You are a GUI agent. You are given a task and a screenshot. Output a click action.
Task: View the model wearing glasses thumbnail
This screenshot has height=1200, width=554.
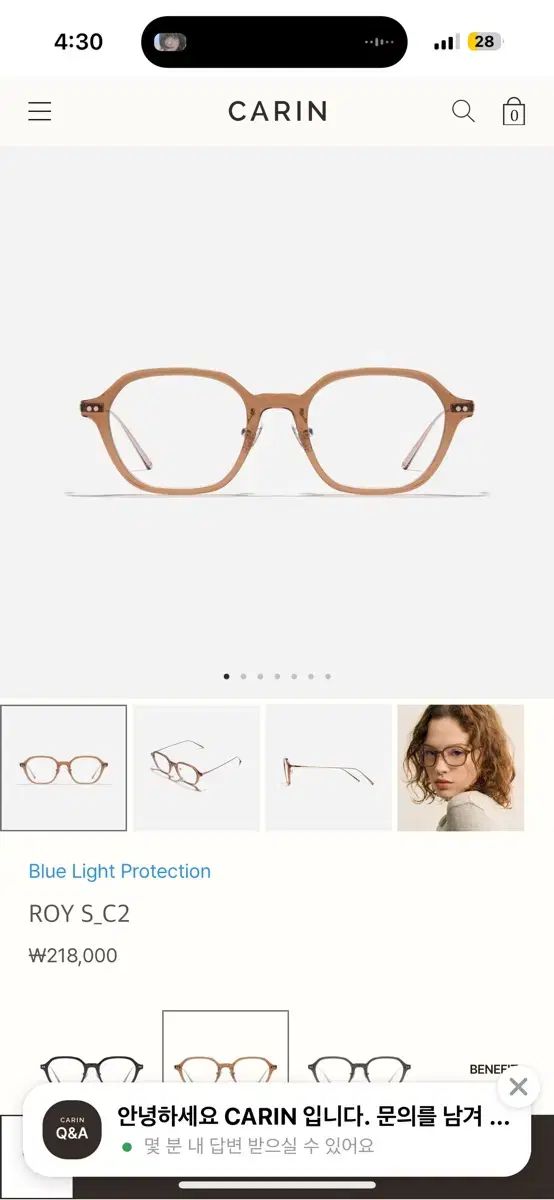tap(460, 768)
